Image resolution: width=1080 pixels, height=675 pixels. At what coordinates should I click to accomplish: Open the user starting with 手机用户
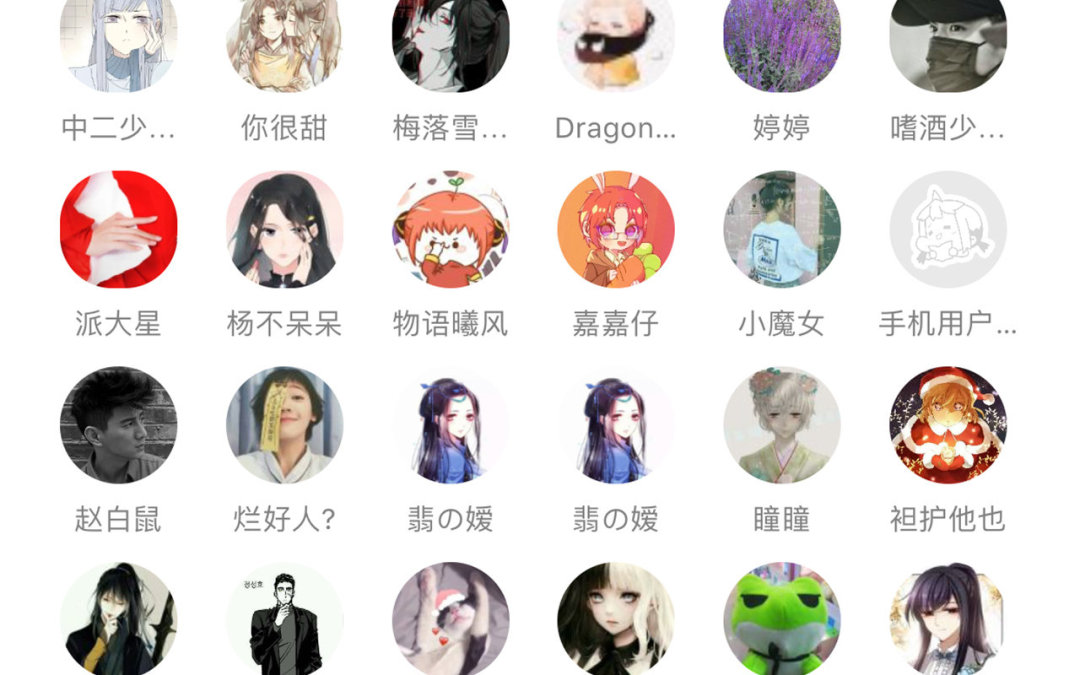click(x=948, y=229)
